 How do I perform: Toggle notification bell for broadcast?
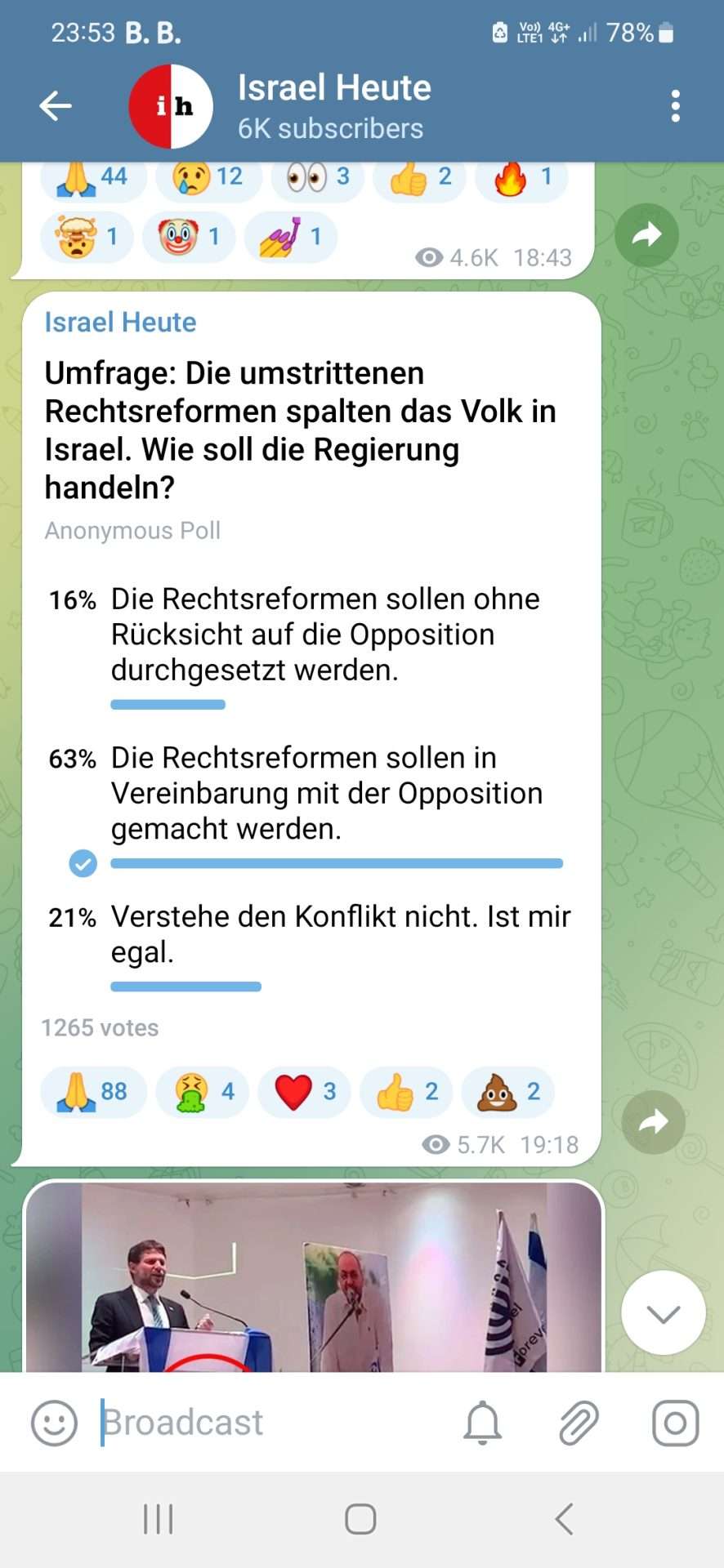(483, 1423)
